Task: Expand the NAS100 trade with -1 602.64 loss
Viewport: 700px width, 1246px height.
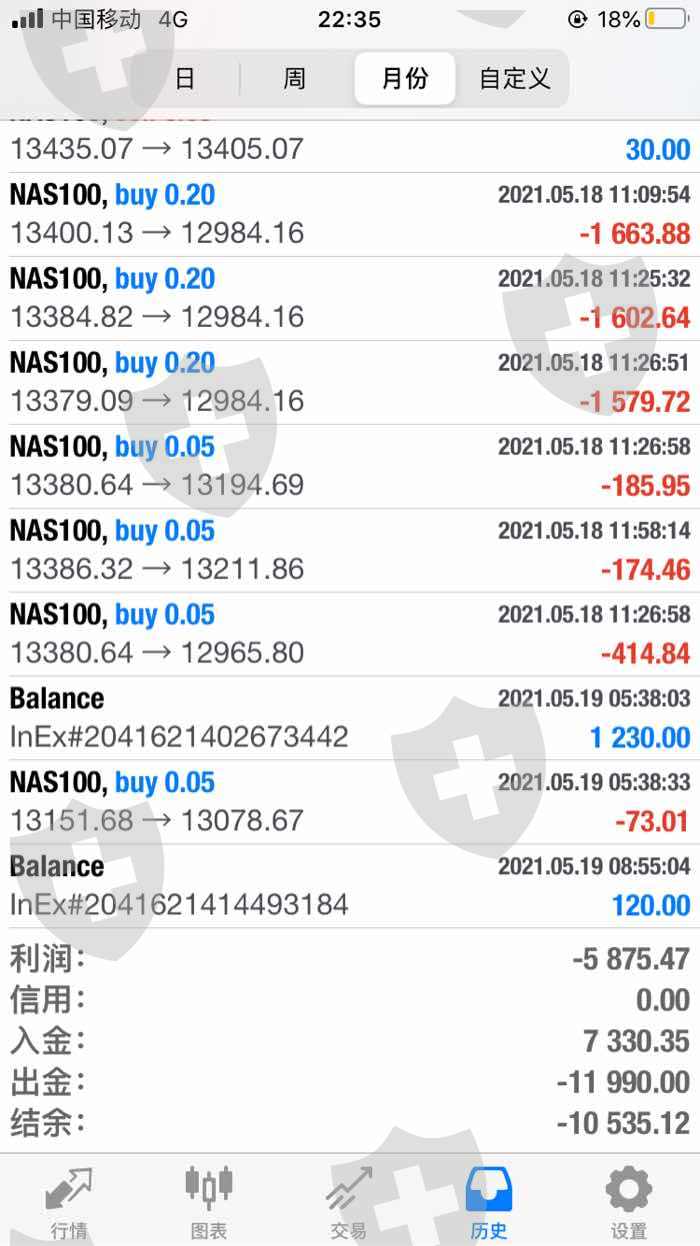Action: click(350, 298)
